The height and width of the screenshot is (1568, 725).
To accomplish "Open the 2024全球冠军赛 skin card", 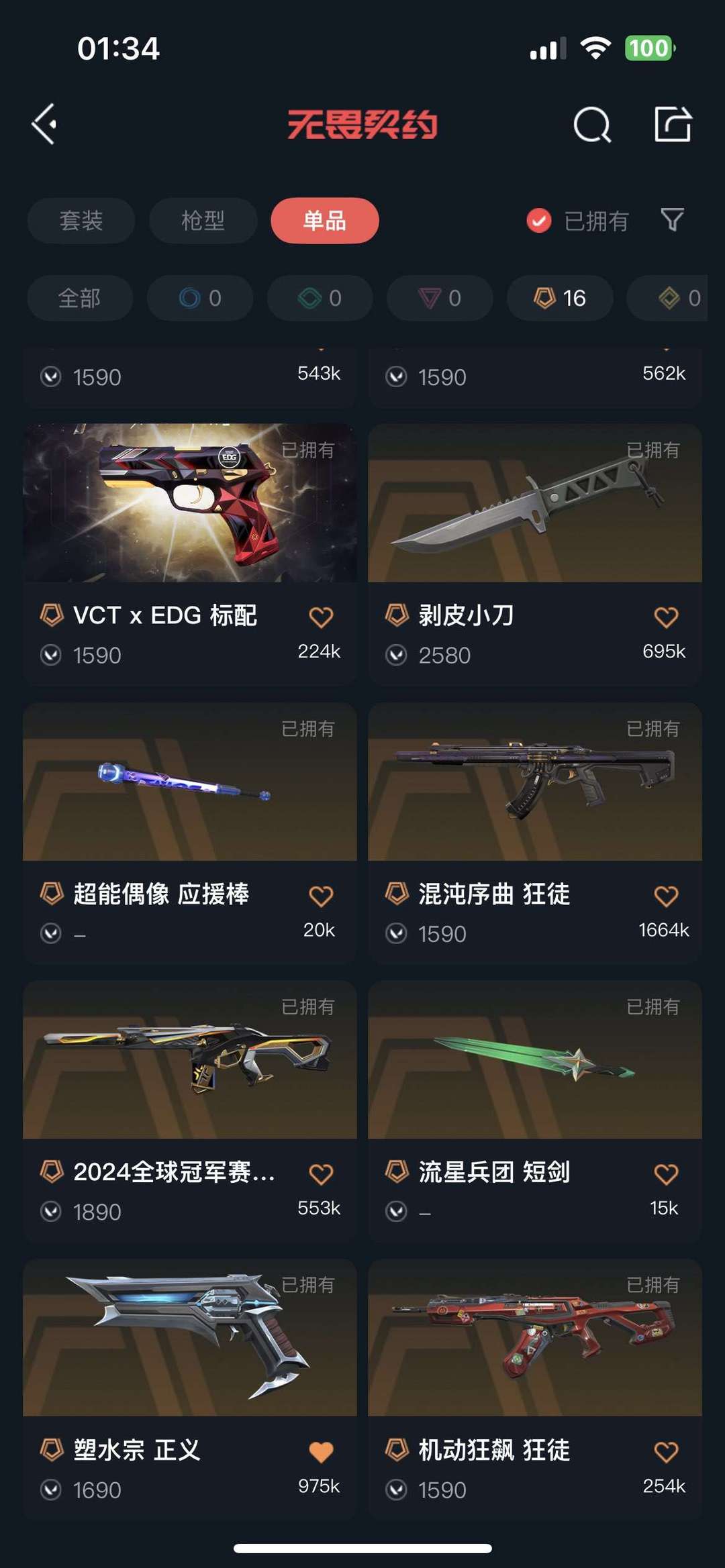I will 189,1060.
